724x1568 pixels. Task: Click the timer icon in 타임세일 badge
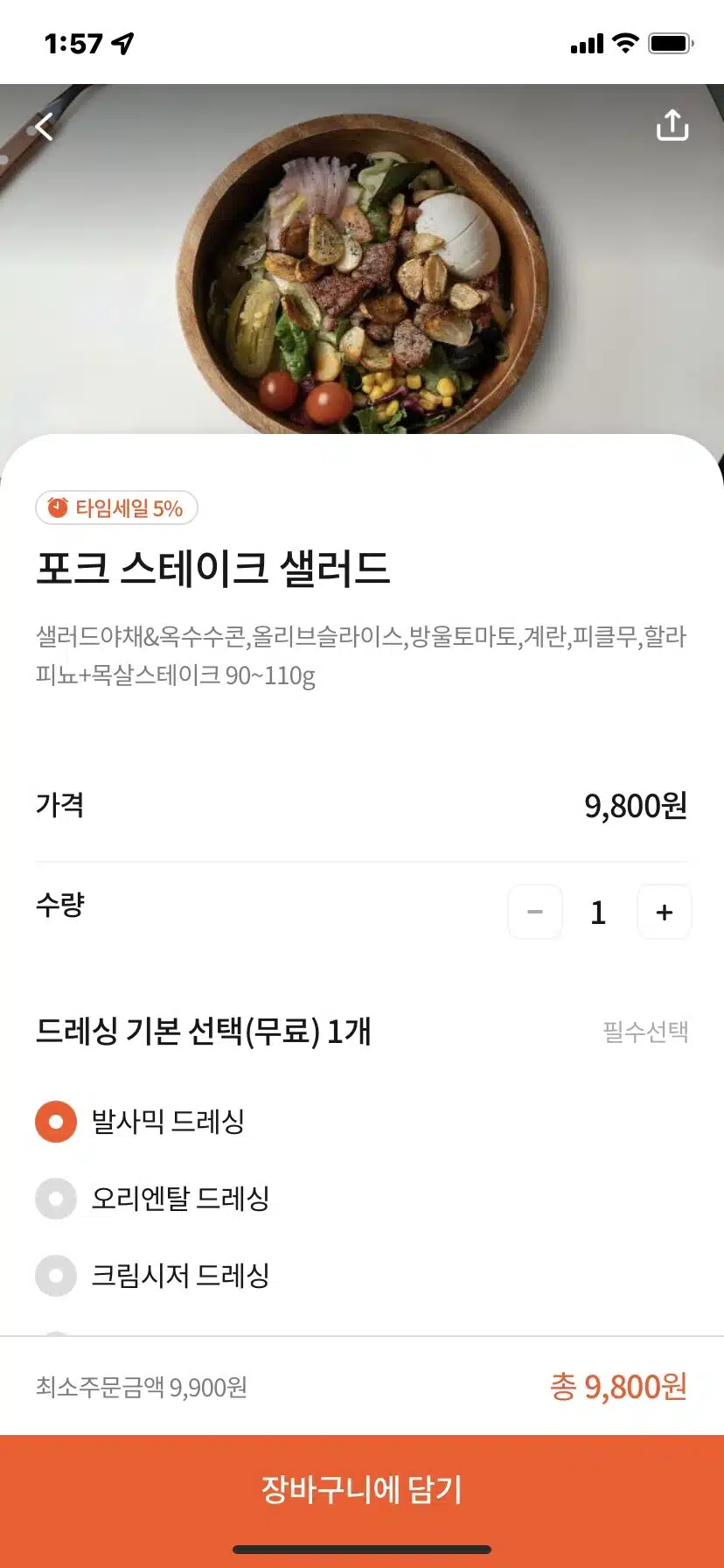pyautogui.click(x=56, y=507)
